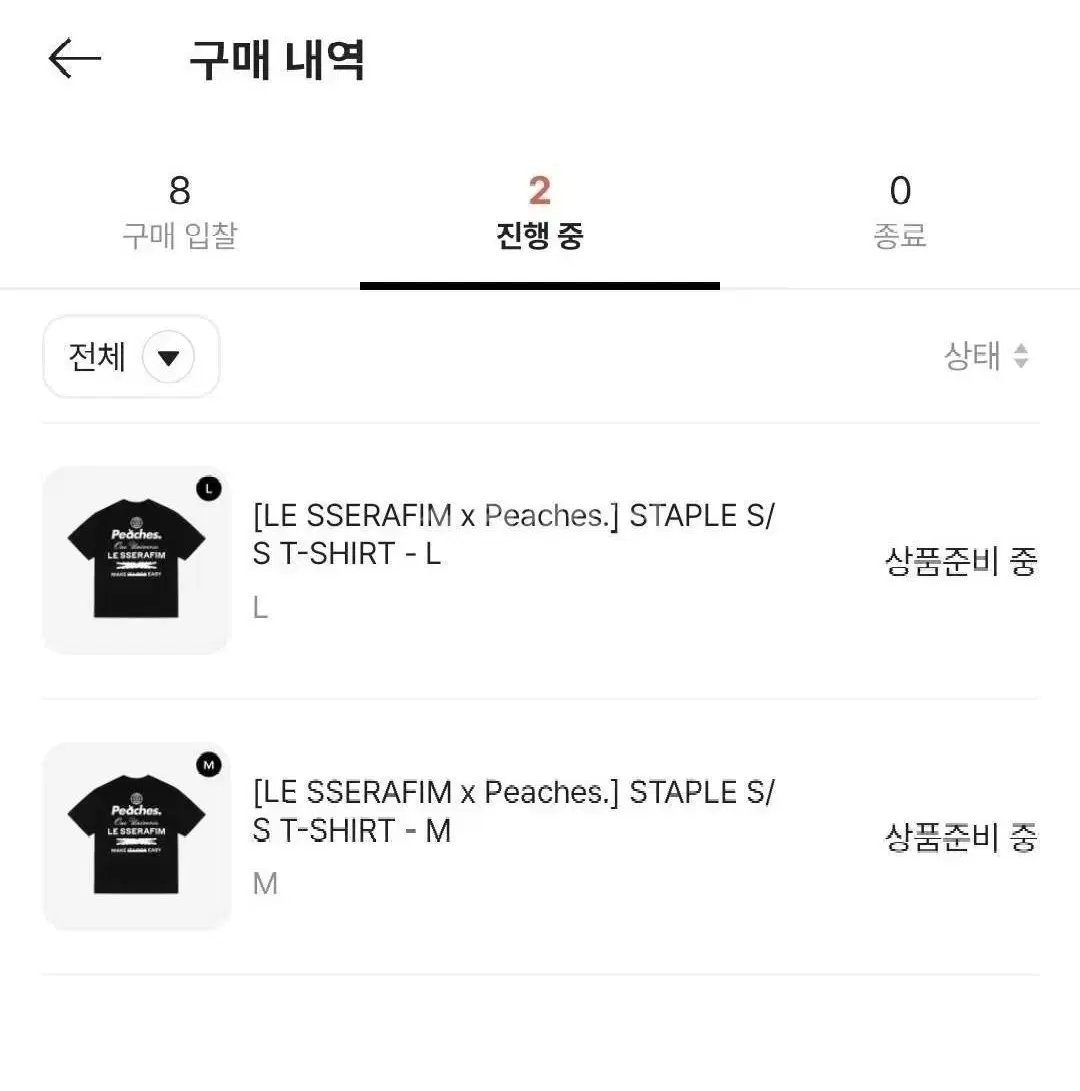Viewport: 1080px width, 1091px height.
Task: Click the number 2 above 진행 중
Action: [x=539, y=190]
